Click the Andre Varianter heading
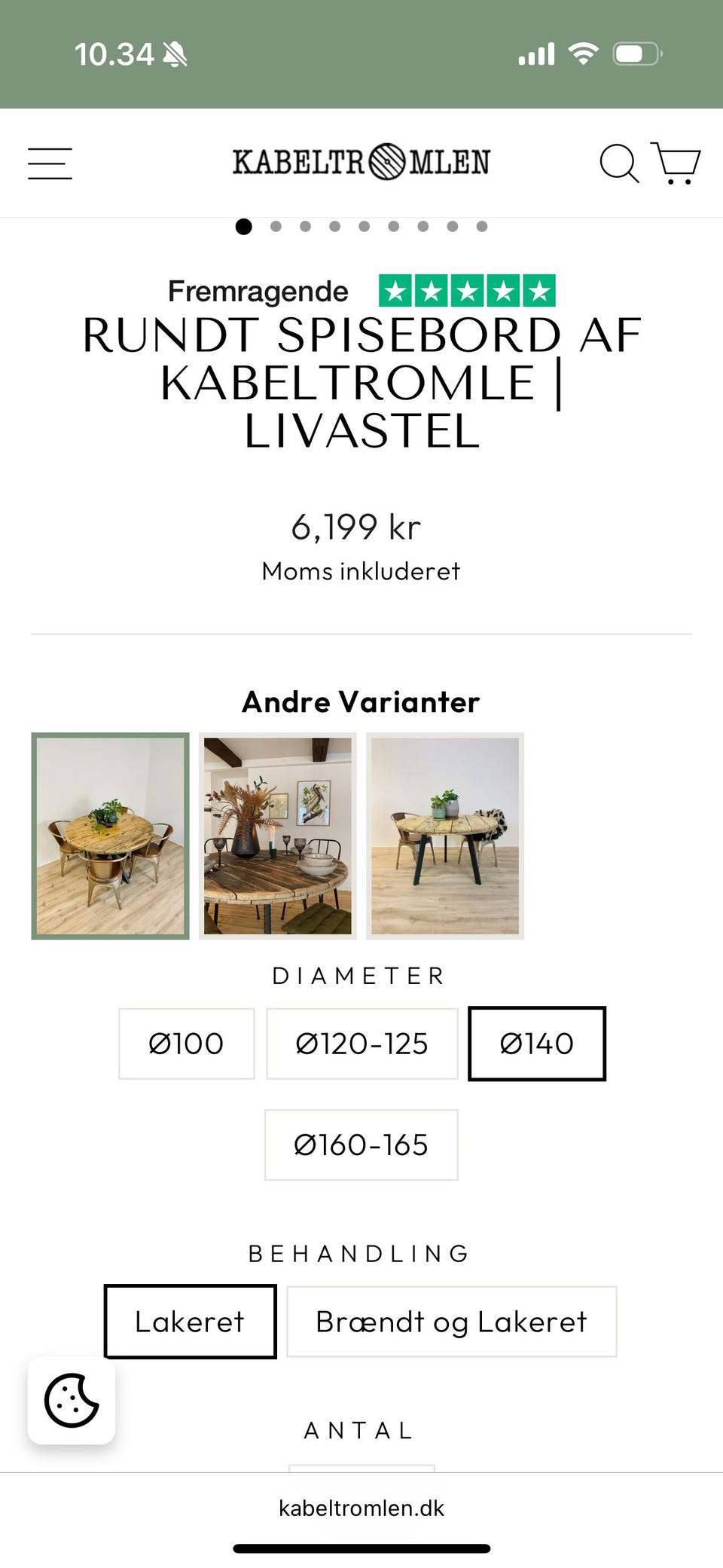Screen dimensions: 723x1568 360,701
